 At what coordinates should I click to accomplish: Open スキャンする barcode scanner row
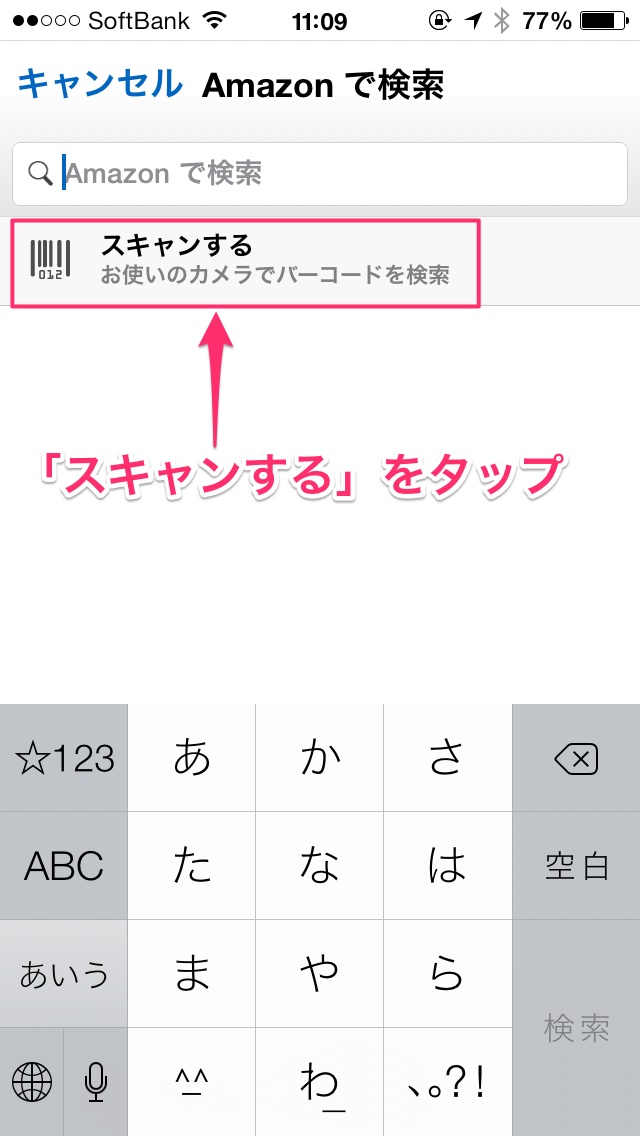246,262
